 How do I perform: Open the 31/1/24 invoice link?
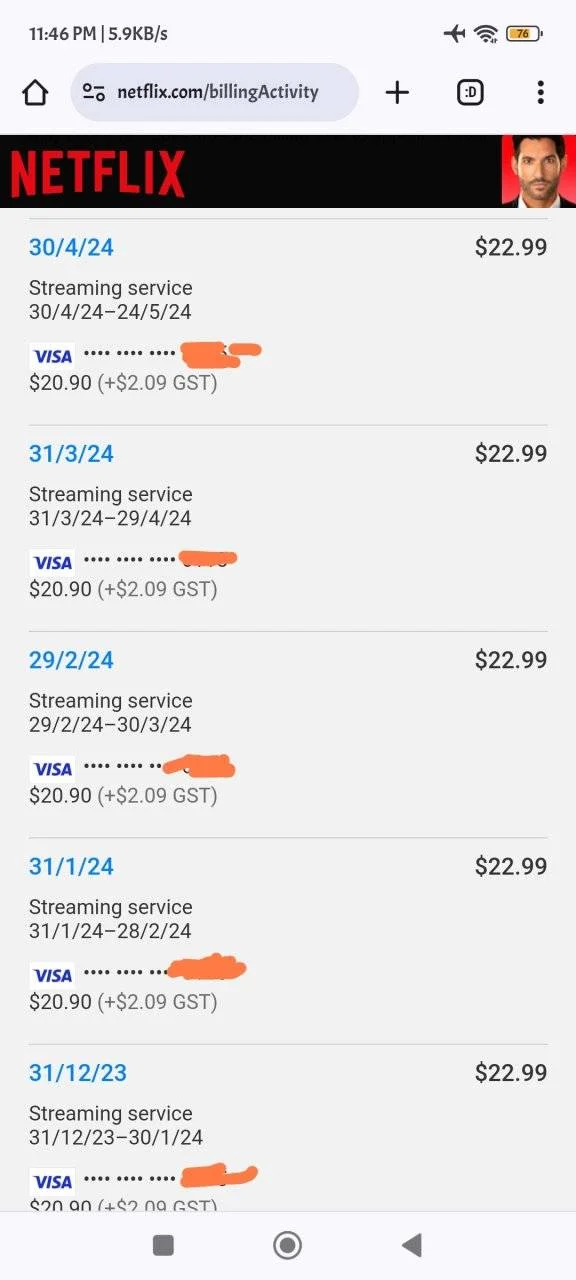click(x=71, y=867)
